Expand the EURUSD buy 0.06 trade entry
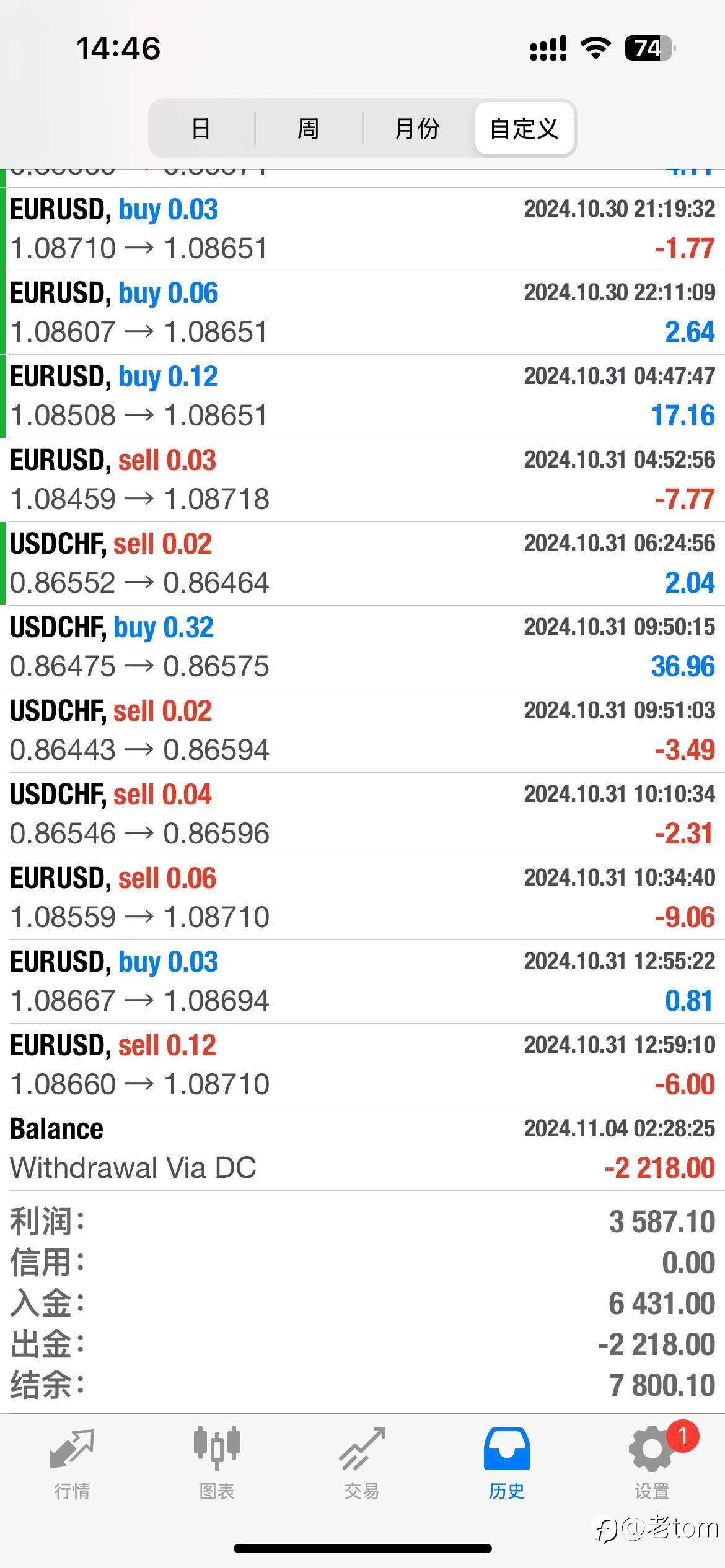Screen dimensions: 725x1568 click(362, 313)
